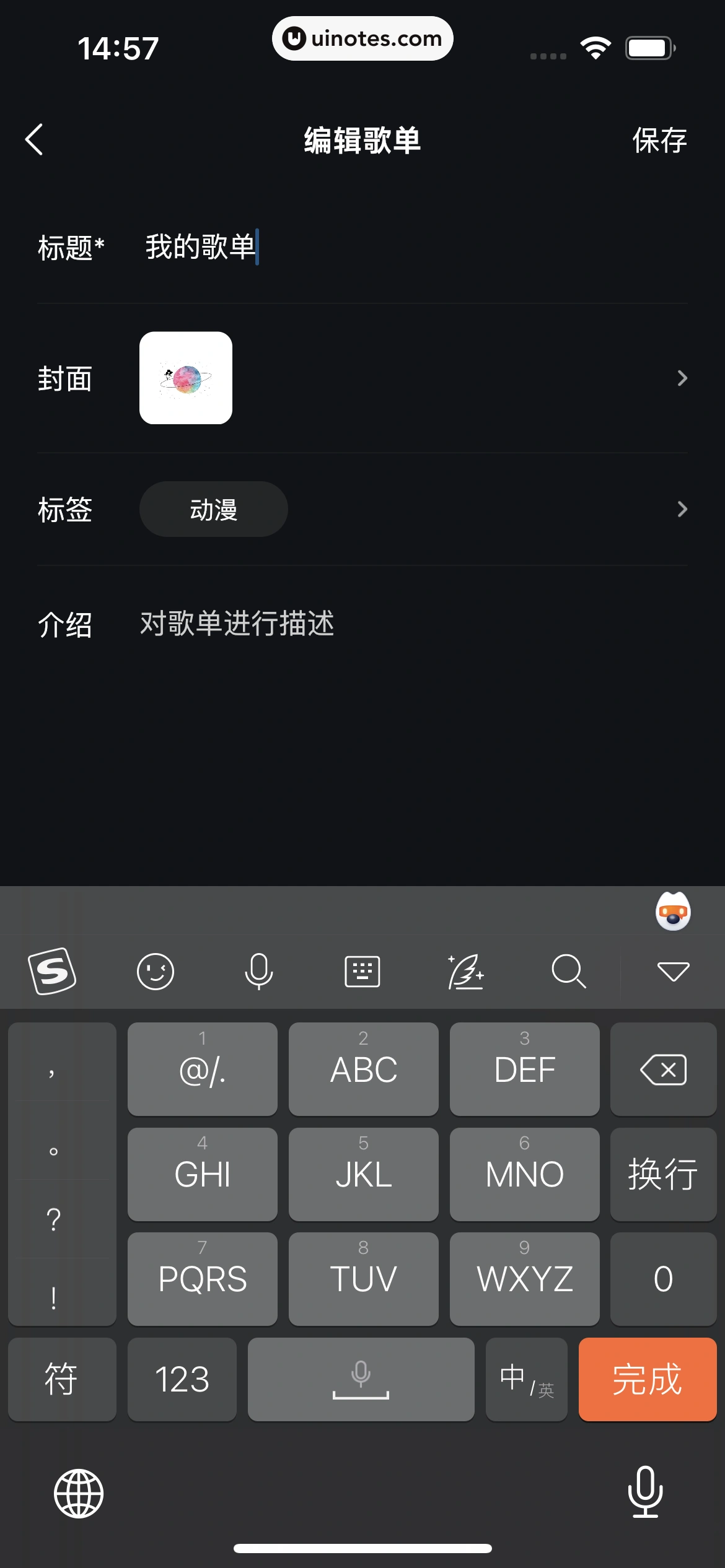
Task: Open the 标签 tag selection chevron
Action: tap(682, 509)
